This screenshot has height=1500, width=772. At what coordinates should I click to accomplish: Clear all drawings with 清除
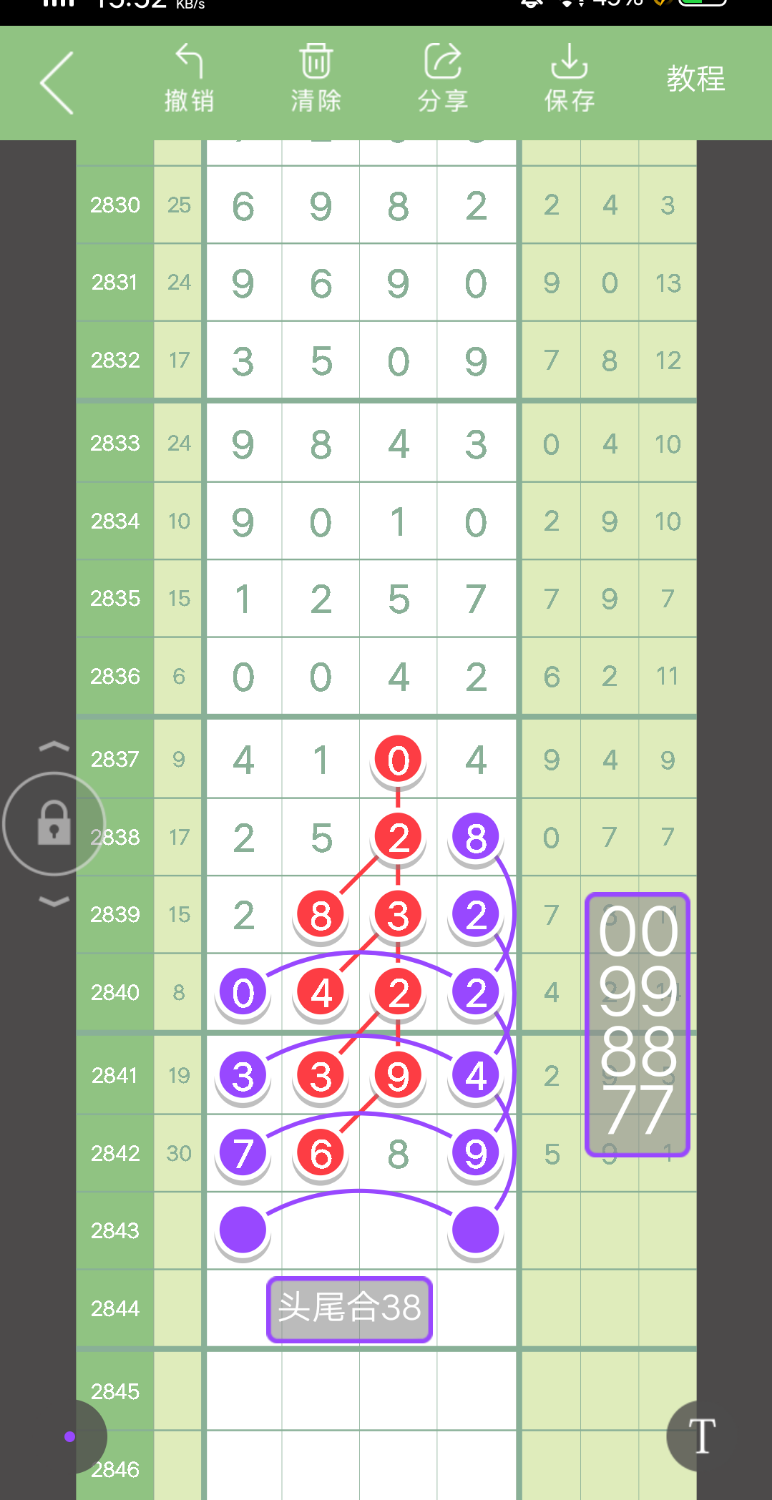(316, 78)
